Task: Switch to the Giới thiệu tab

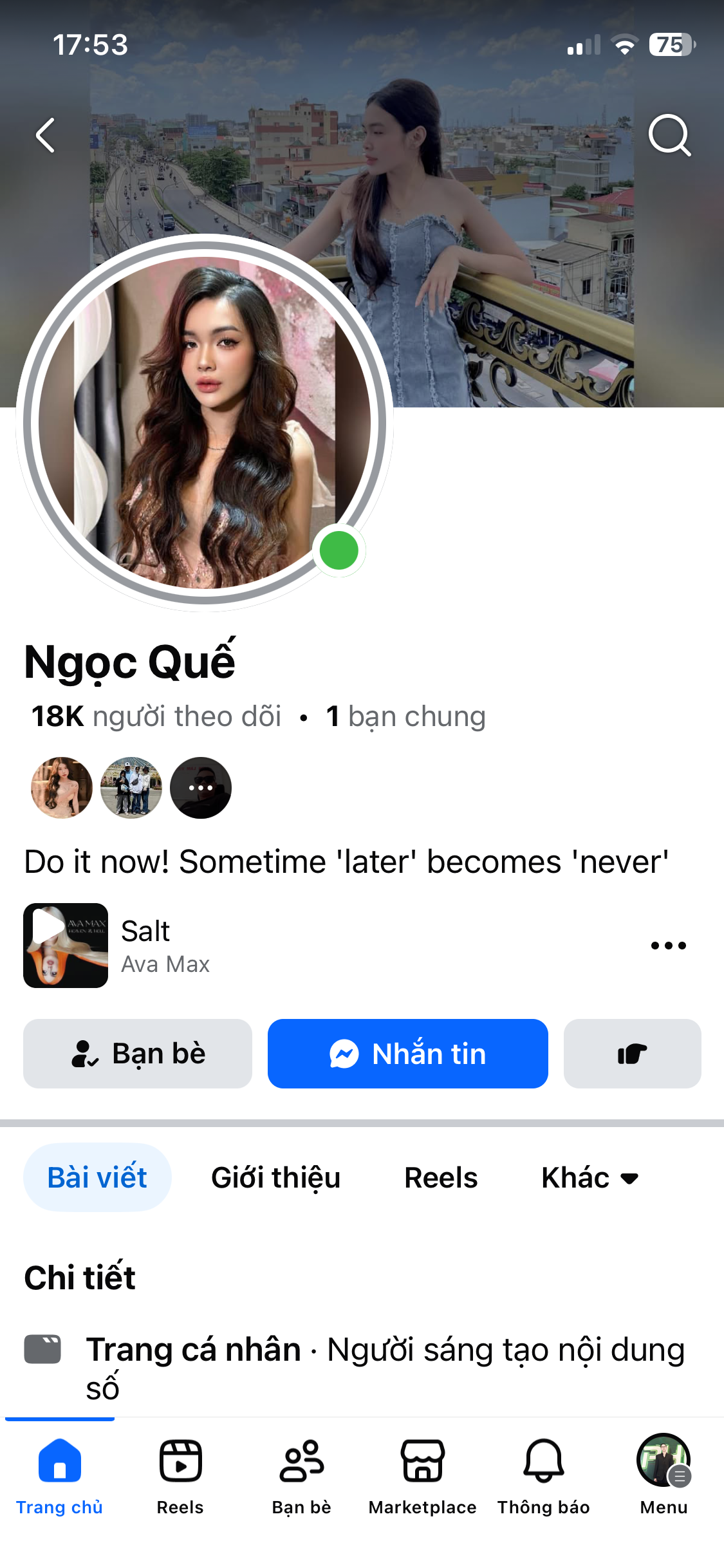Action: 275,1177
